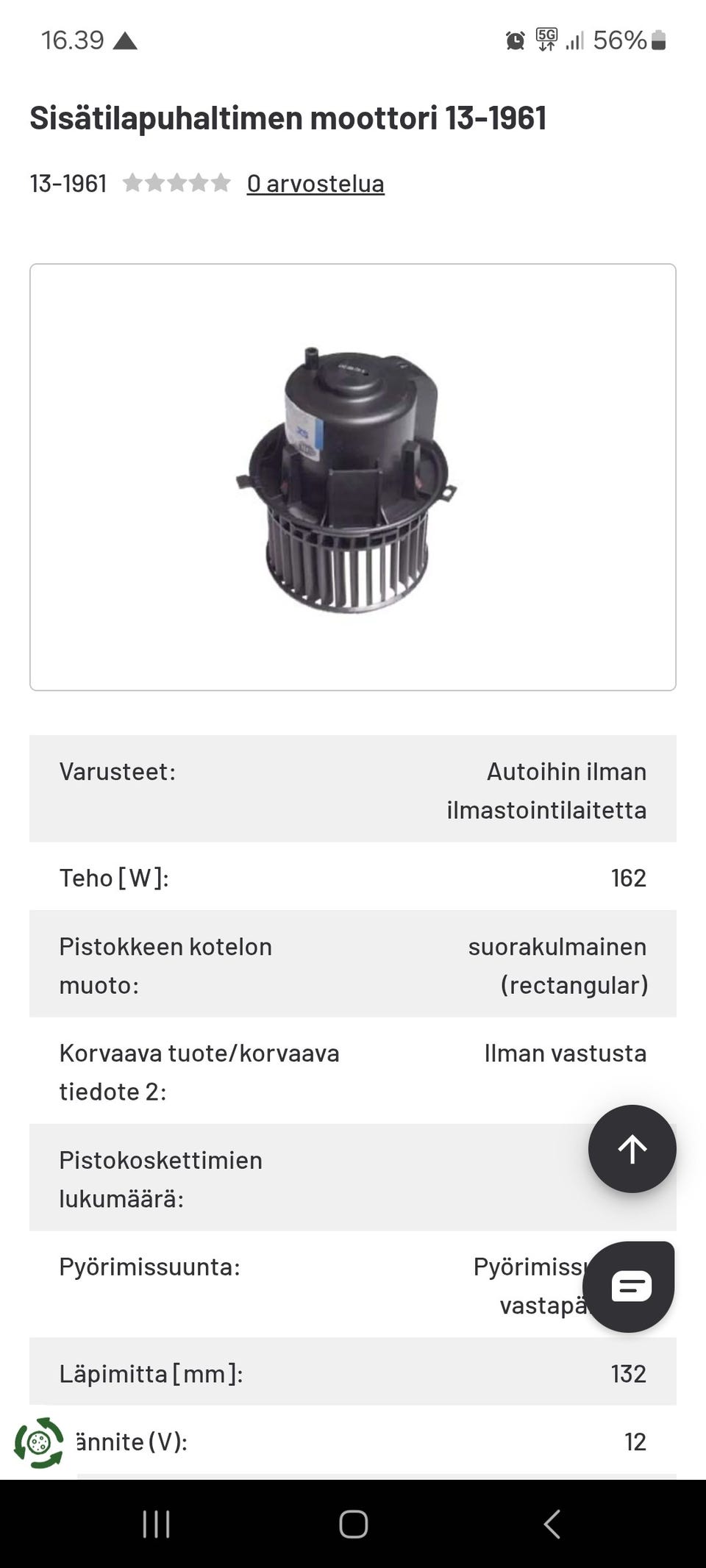Select the third rating star

click(x=176, y=182)
